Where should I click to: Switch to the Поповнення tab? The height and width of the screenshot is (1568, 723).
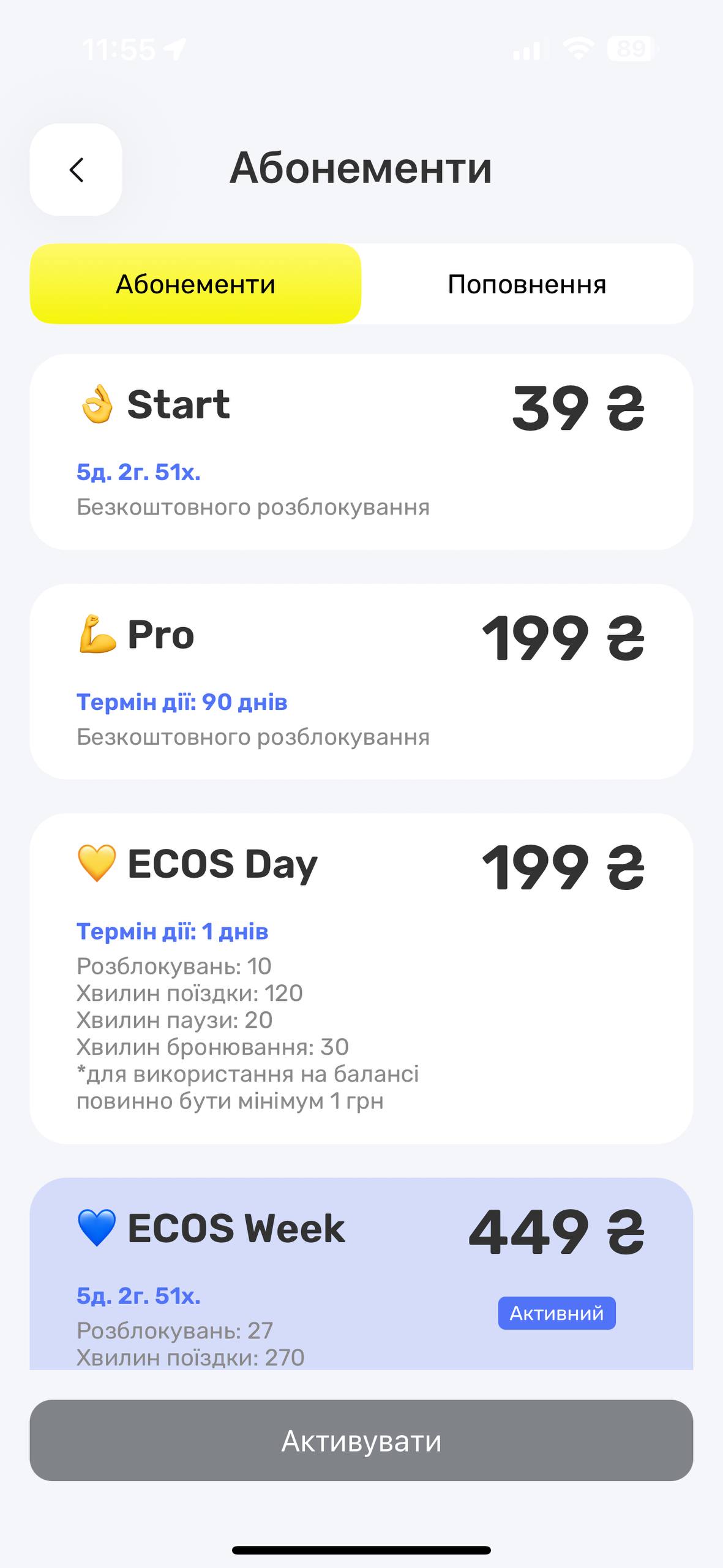coord(526,284)
